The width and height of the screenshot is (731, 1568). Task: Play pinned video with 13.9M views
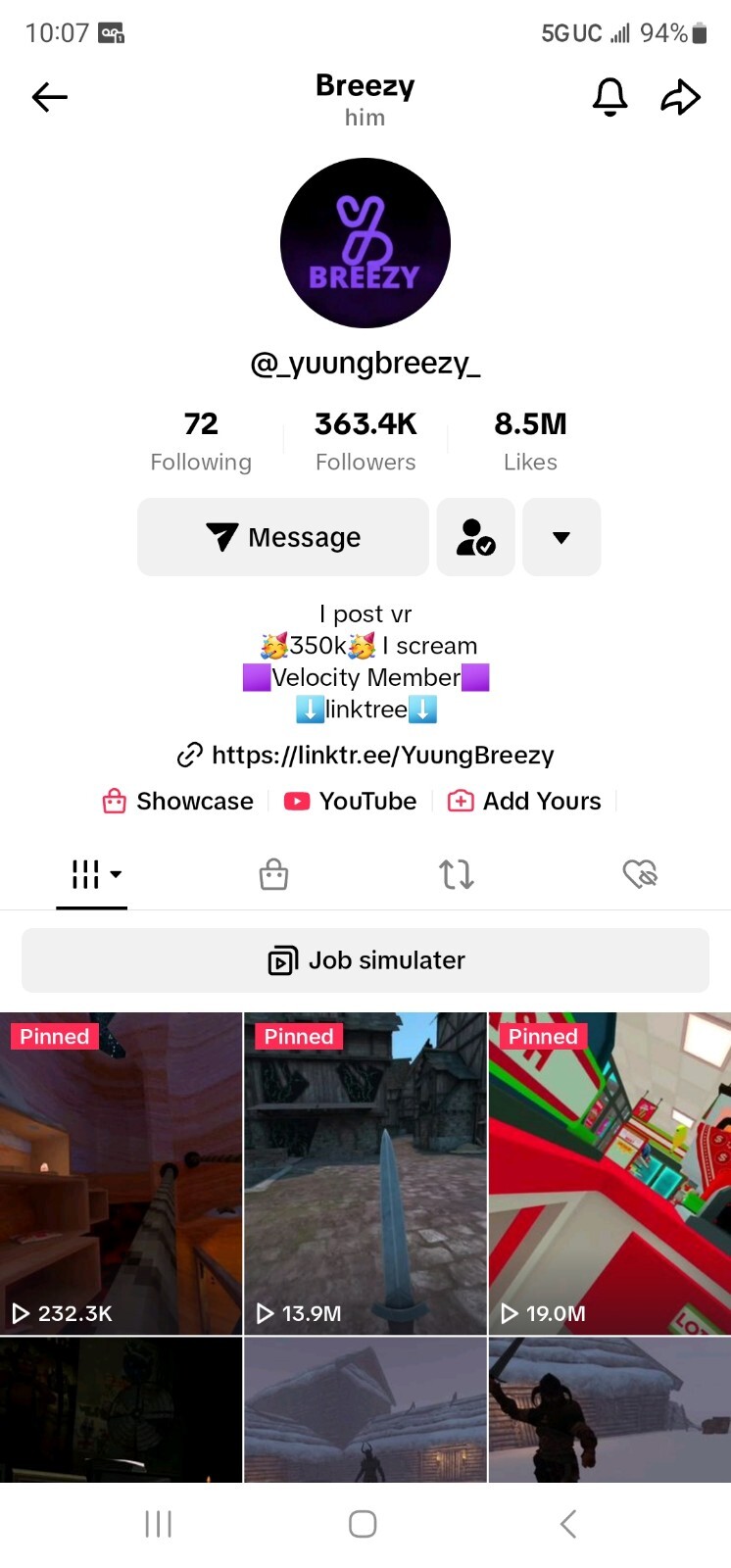point(365,1173)
